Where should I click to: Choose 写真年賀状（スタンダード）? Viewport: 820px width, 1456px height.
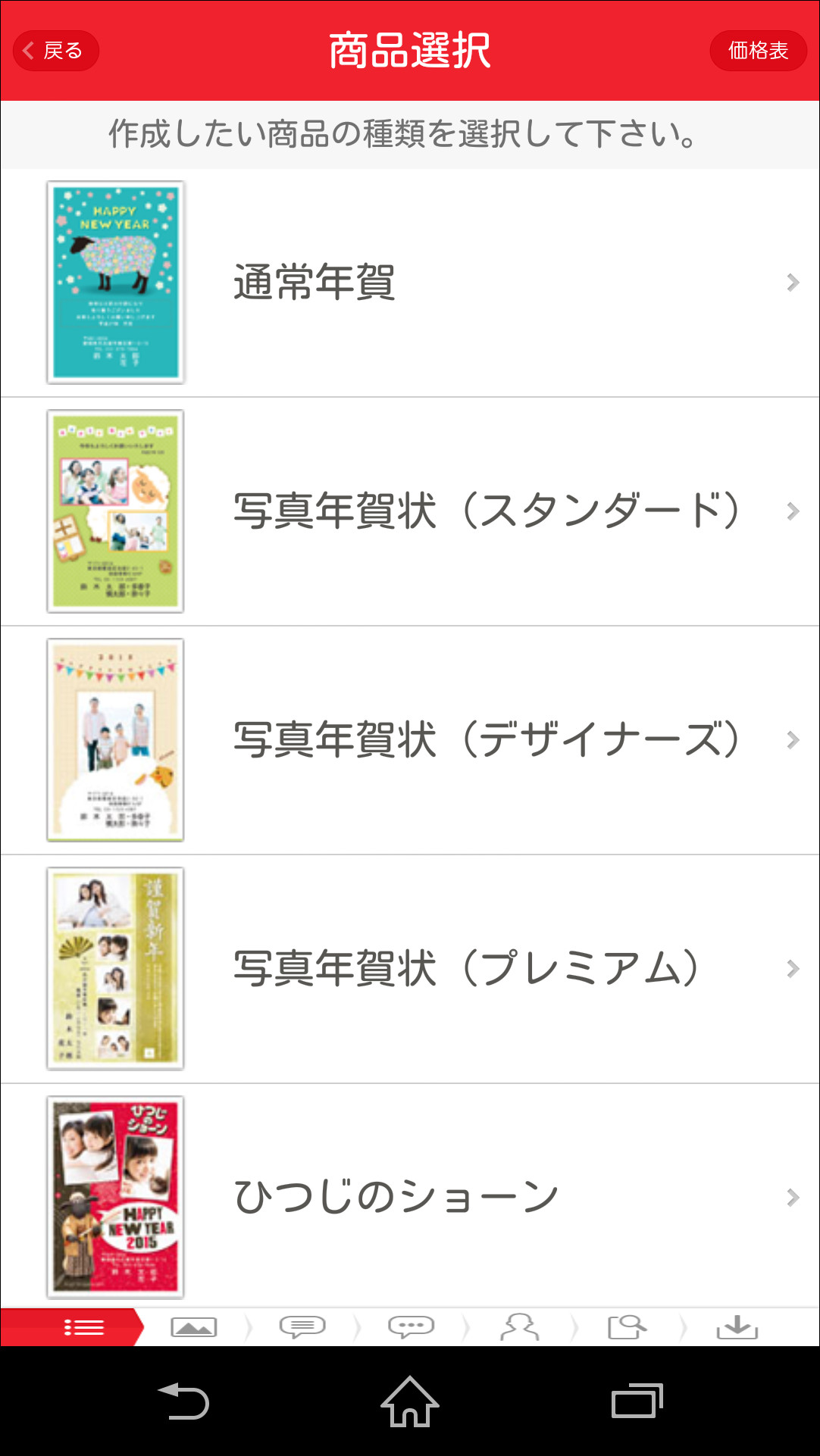[x=409, y=511]
